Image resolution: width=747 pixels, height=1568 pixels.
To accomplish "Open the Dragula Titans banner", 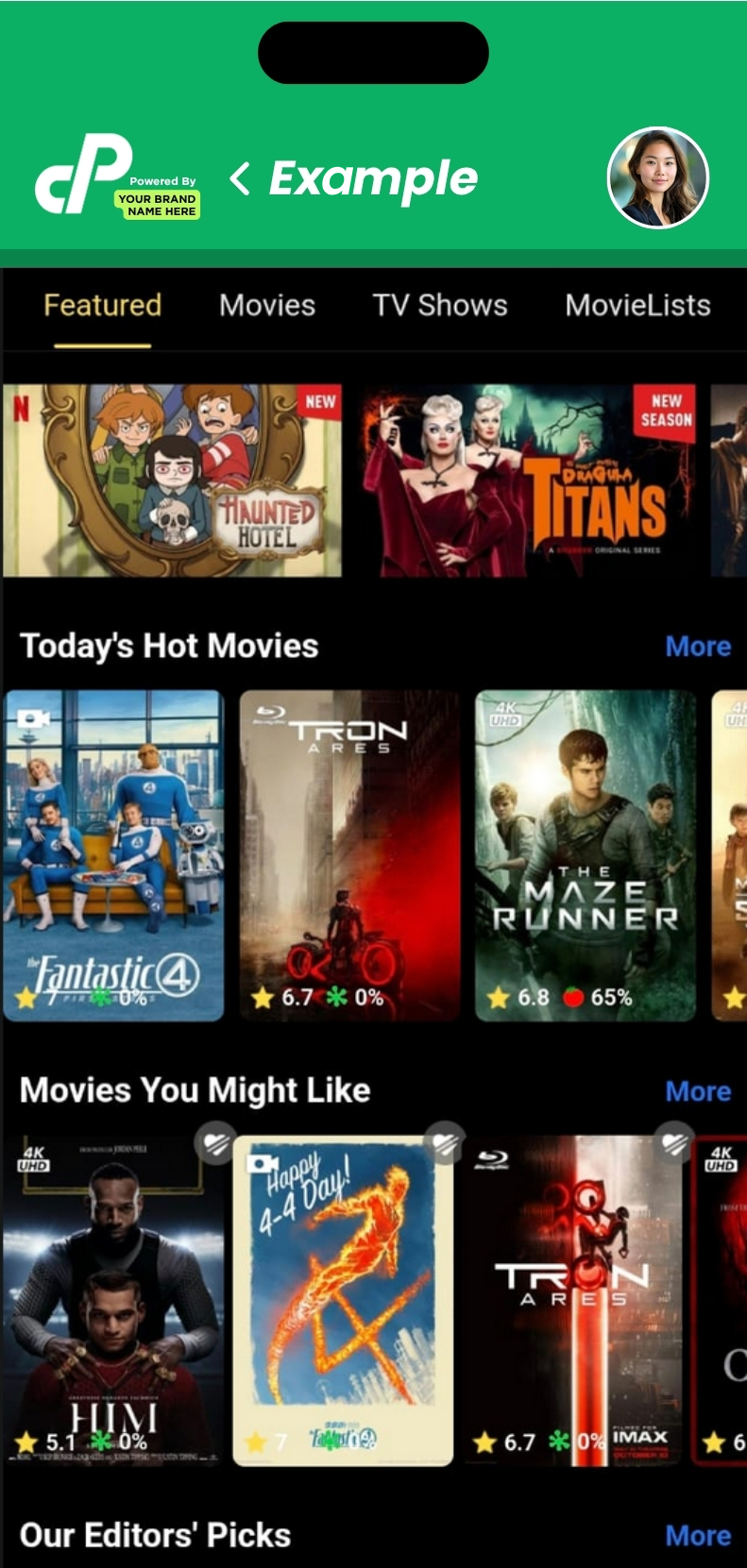I will point(531,480).
